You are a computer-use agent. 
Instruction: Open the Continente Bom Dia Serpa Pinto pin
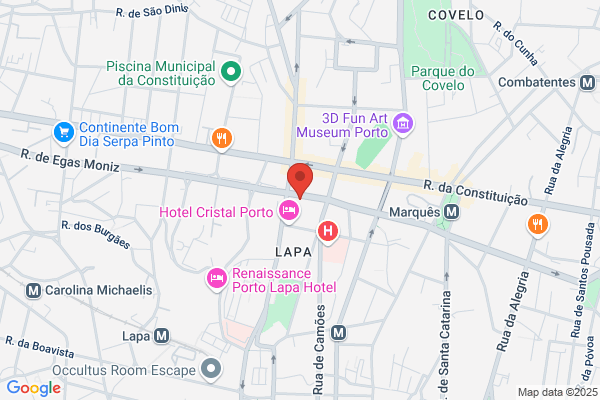click(64, 133)
